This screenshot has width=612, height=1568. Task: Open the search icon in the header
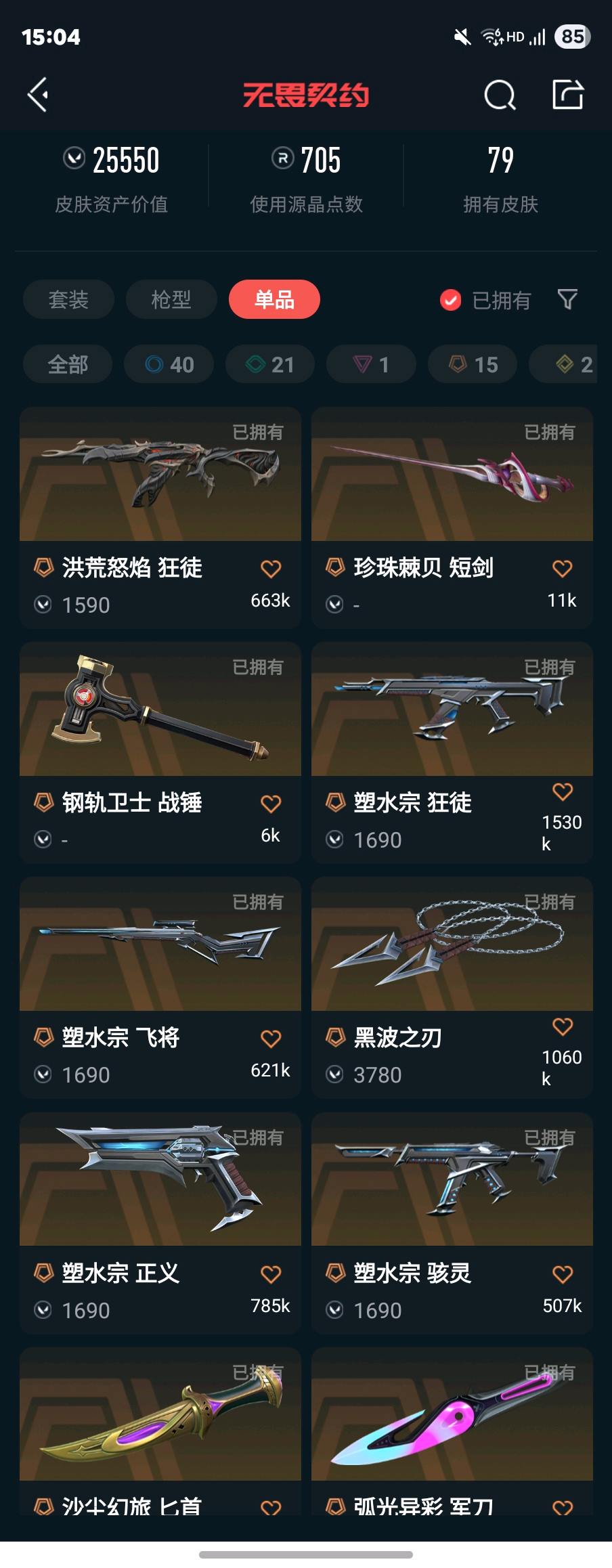click(x=500, y=95)
